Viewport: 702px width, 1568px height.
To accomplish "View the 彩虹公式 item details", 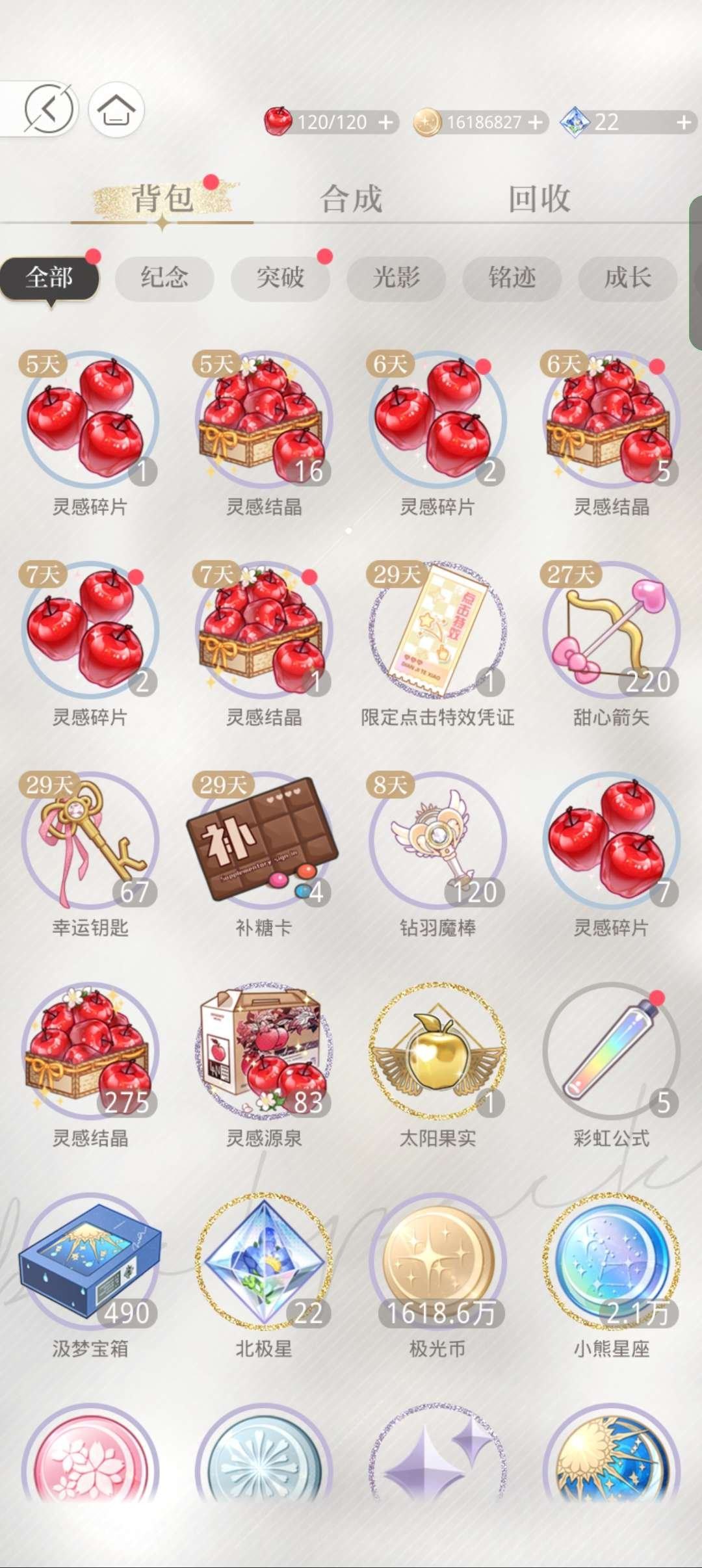I will 611,1051.
